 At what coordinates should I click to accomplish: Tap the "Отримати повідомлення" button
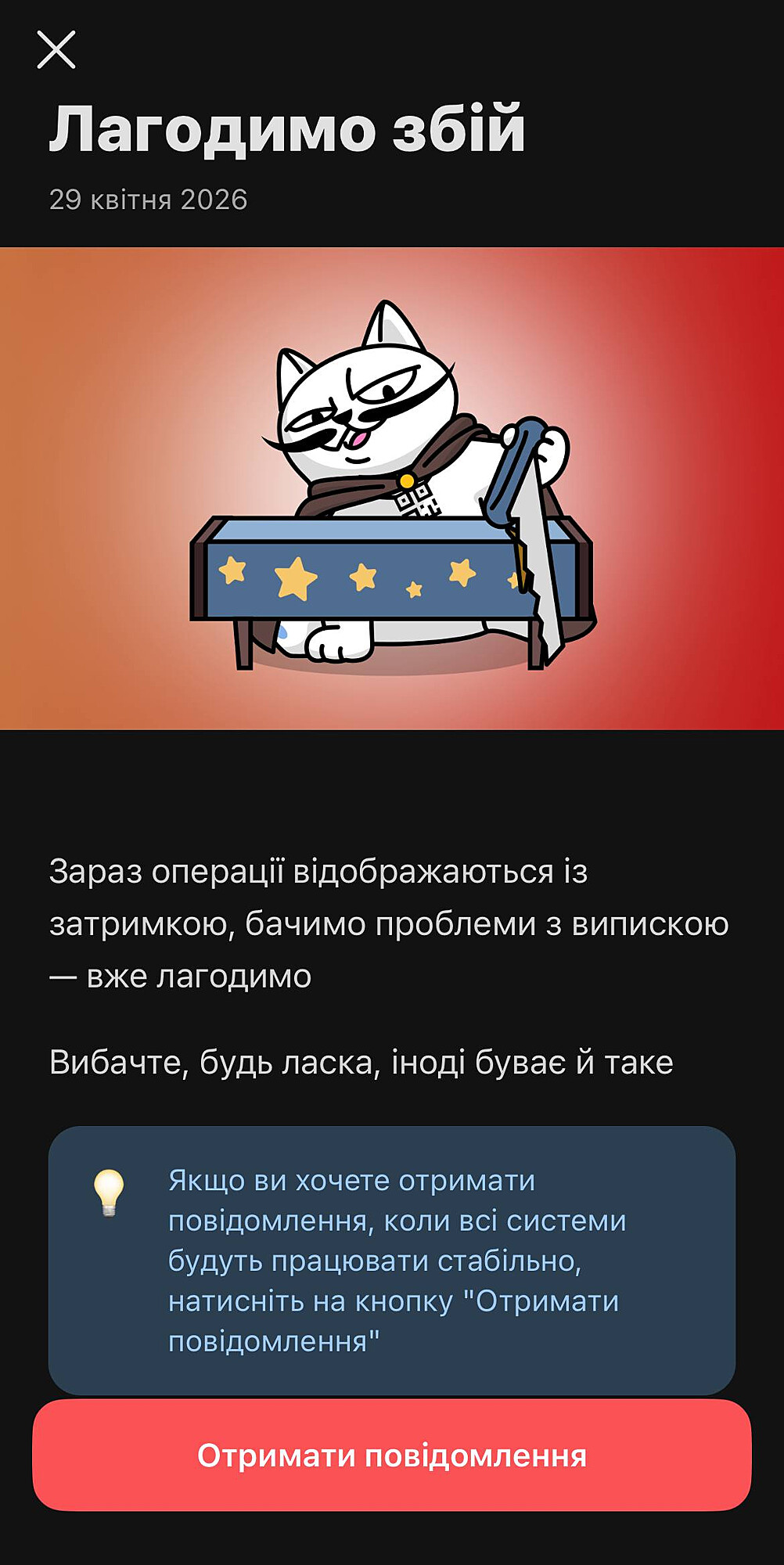[x=392, y=1455]
